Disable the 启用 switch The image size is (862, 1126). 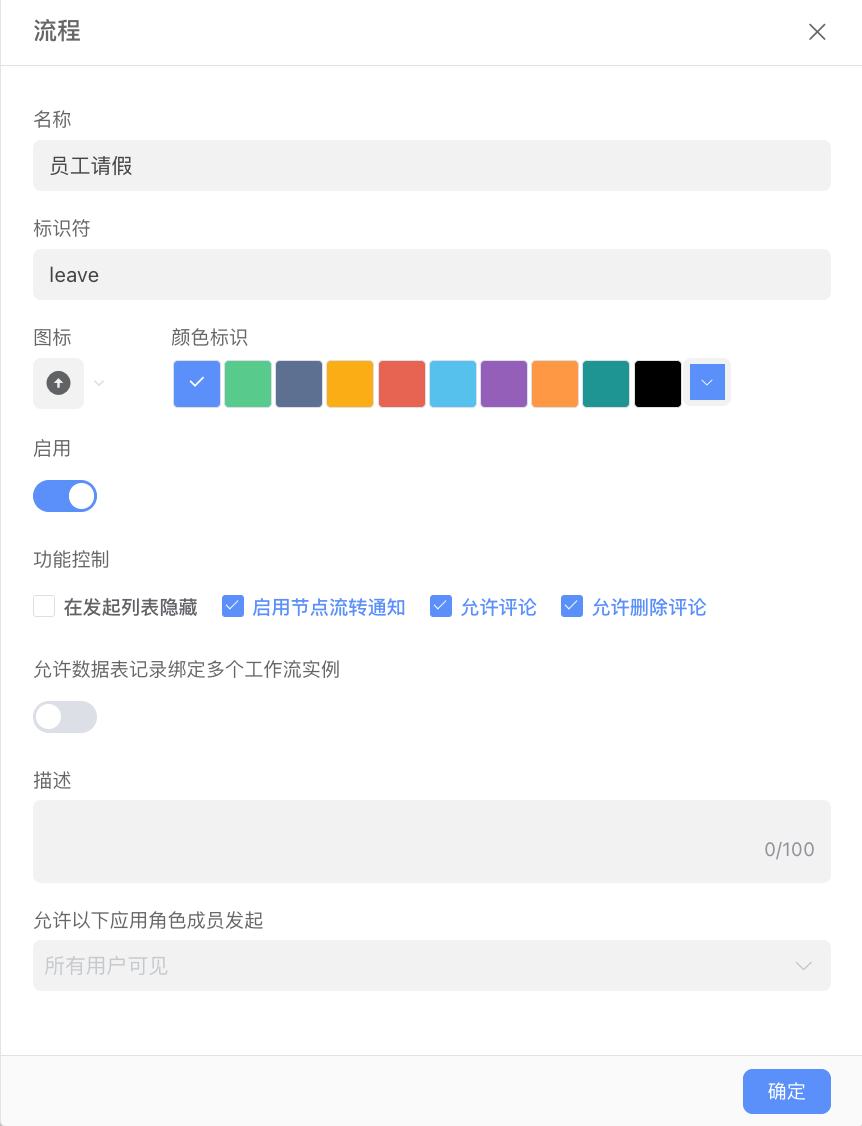click(64, 496)
